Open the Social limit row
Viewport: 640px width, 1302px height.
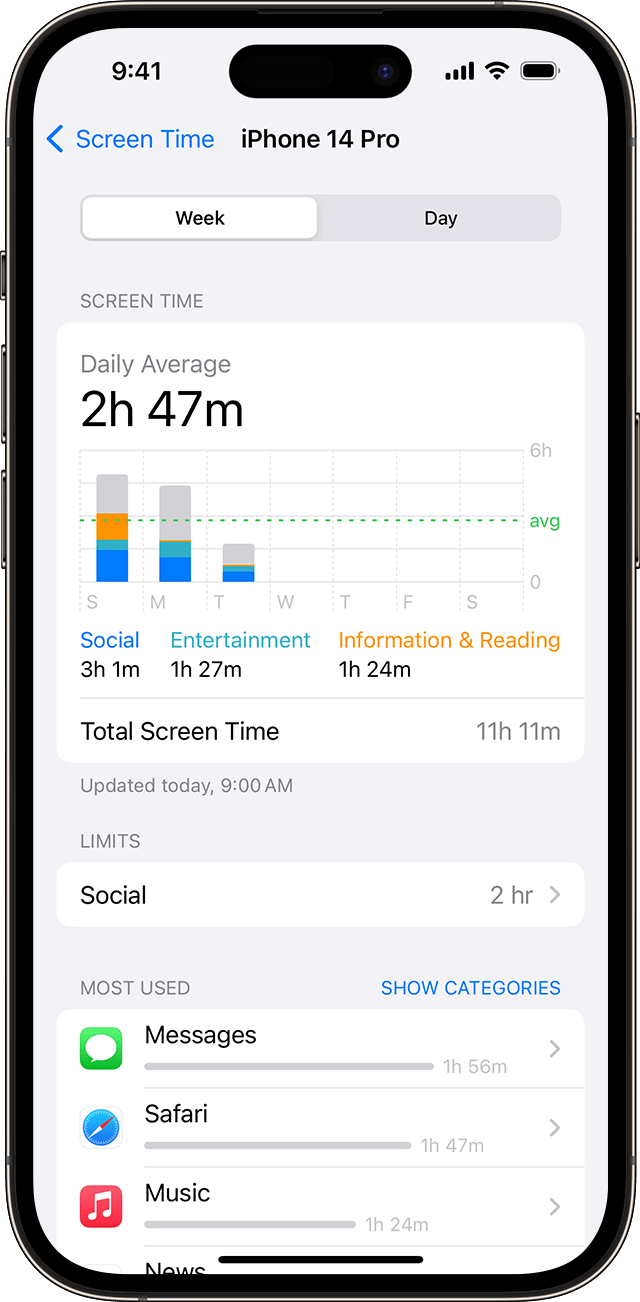pos(320,895)
